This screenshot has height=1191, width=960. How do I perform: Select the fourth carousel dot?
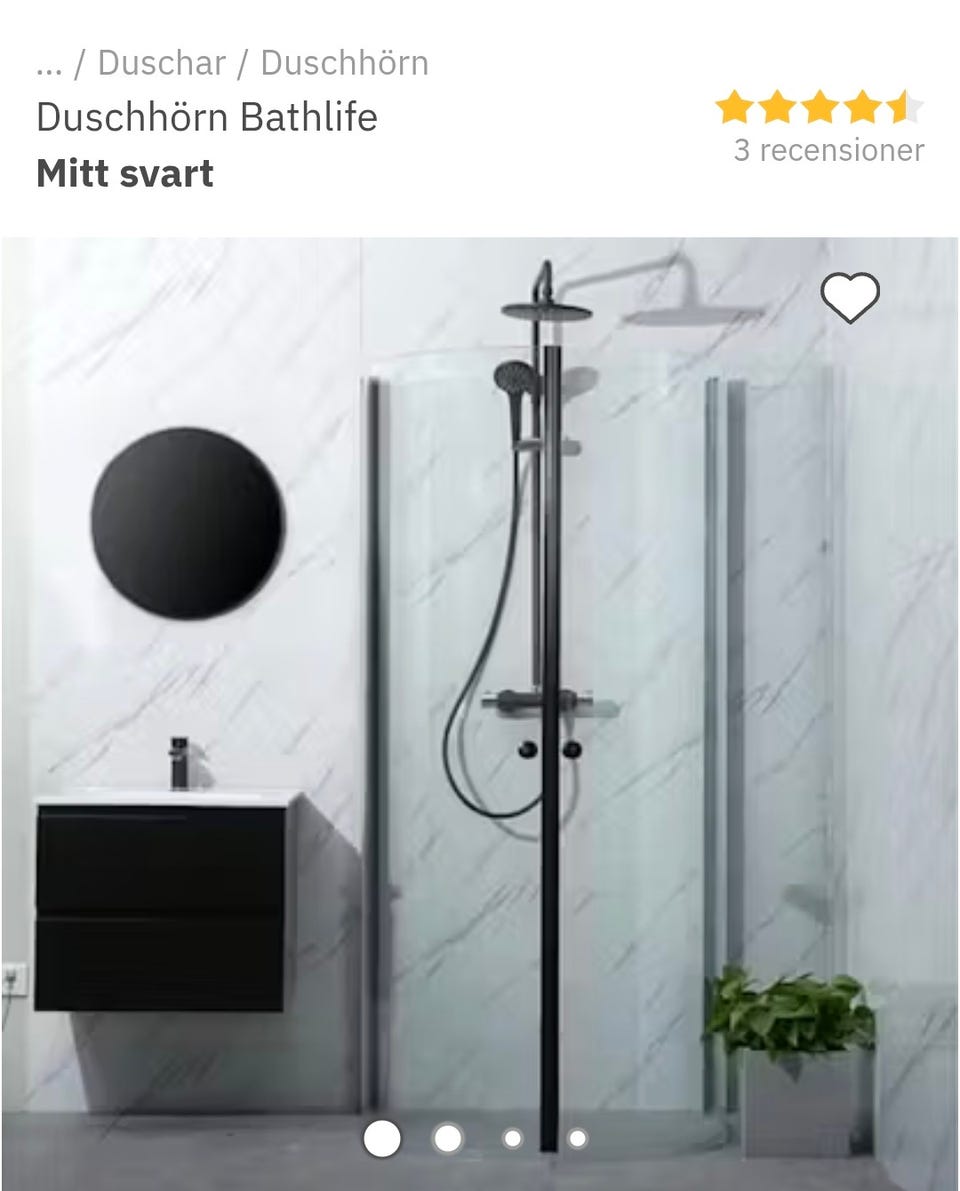575,1138
